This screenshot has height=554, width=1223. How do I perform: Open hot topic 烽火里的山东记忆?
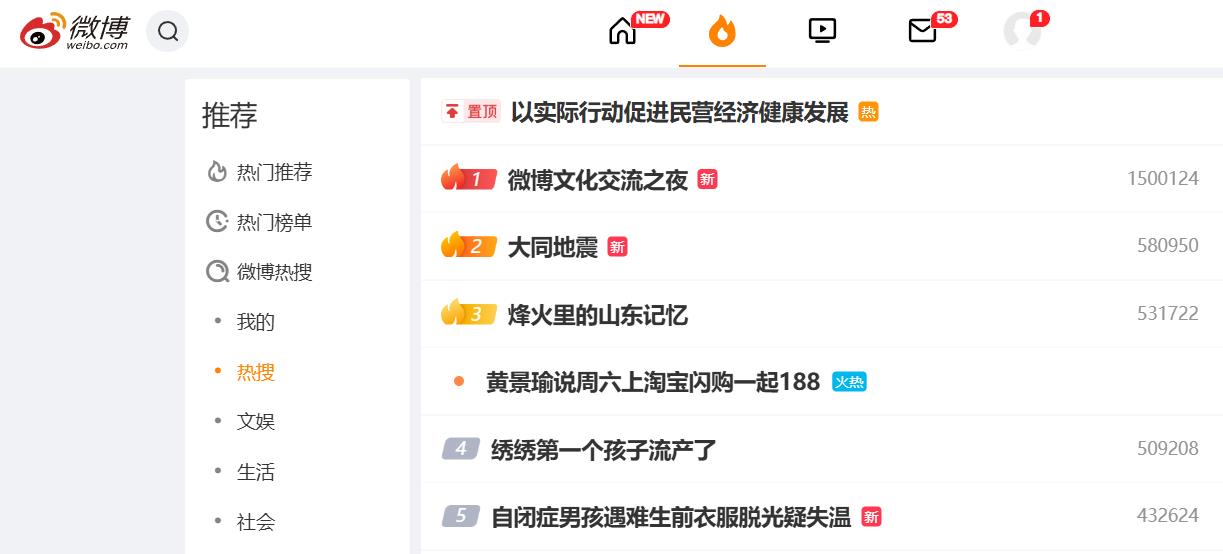(x=597, y=315)
